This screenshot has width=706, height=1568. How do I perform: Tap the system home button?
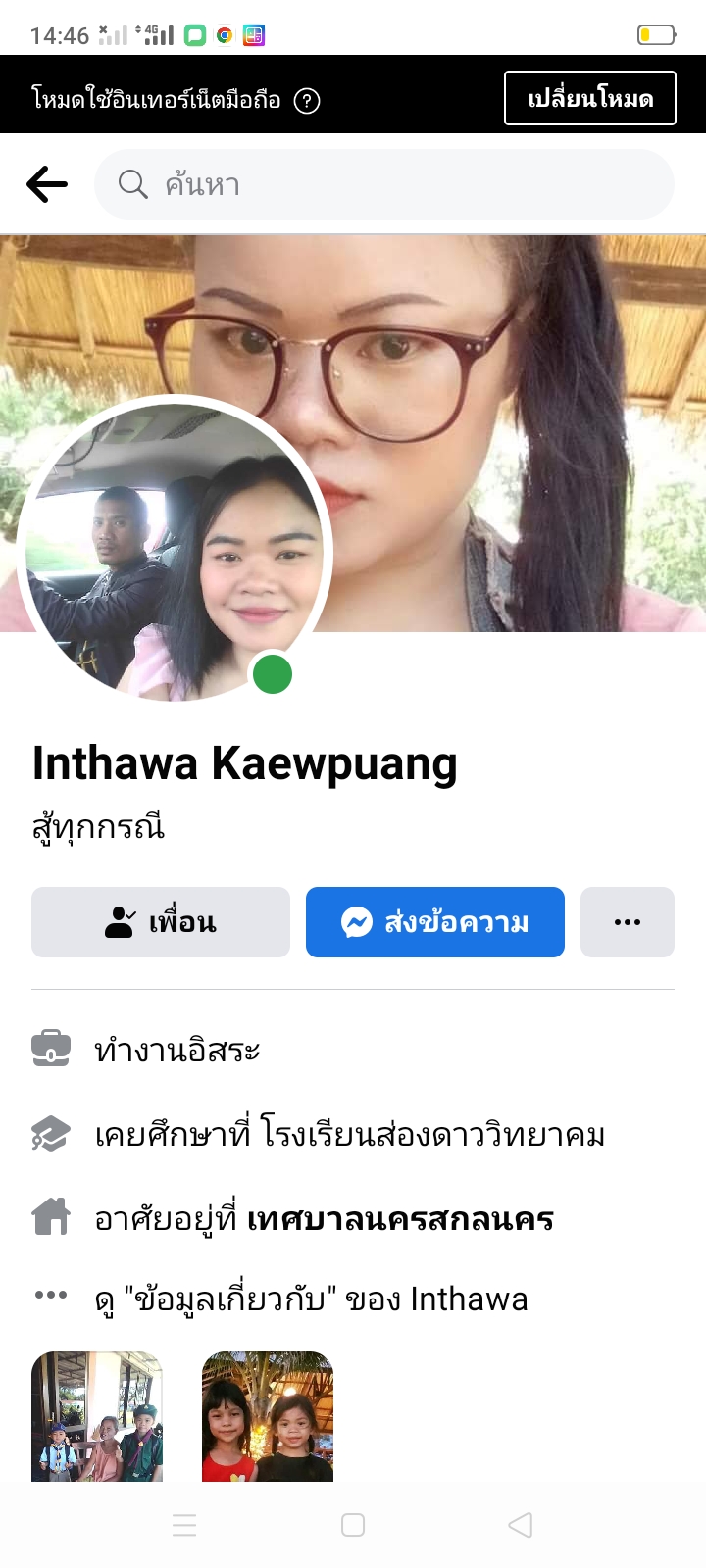pos(353,1525)
